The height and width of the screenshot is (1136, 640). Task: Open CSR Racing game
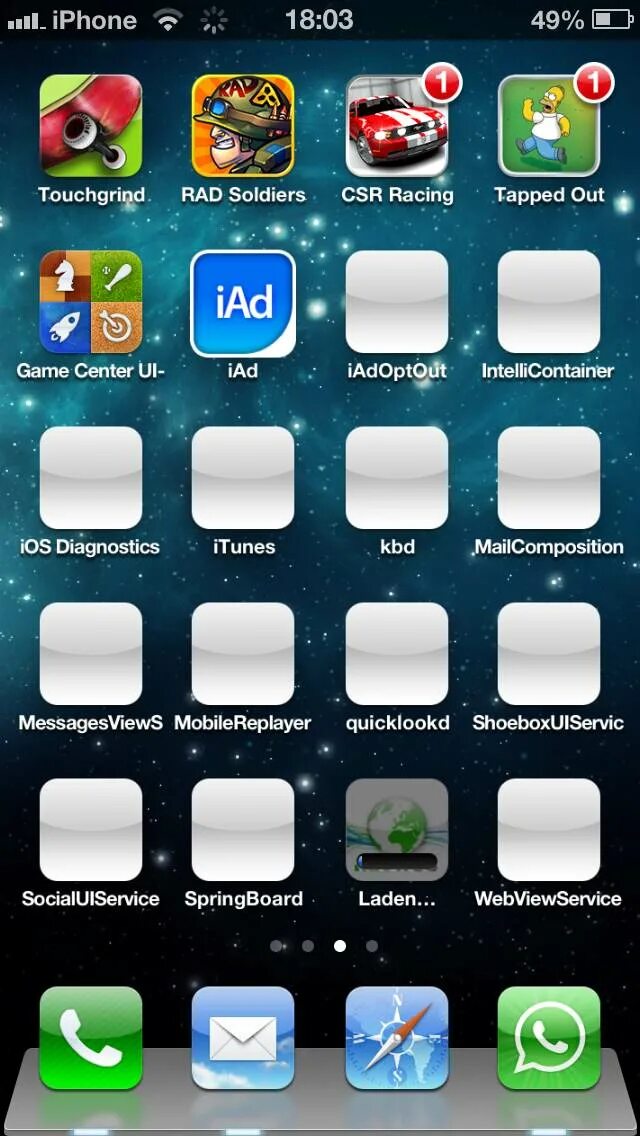tap(396, 126)
